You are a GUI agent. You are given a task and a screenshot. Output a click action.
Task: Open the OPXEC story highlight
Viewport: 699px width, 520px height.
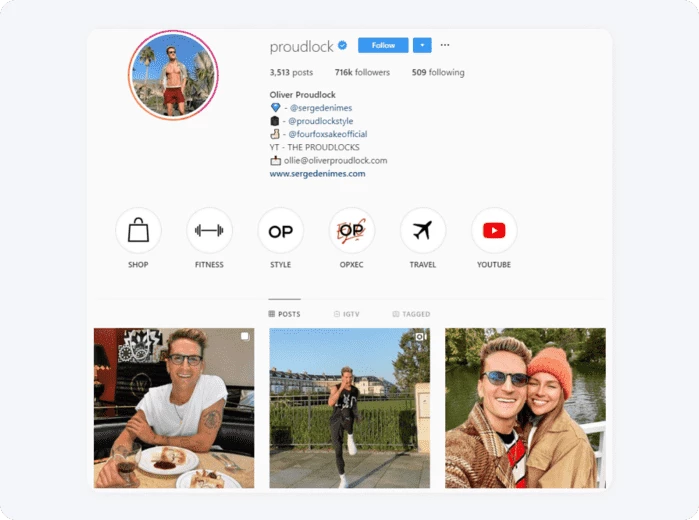coord(352,231)
